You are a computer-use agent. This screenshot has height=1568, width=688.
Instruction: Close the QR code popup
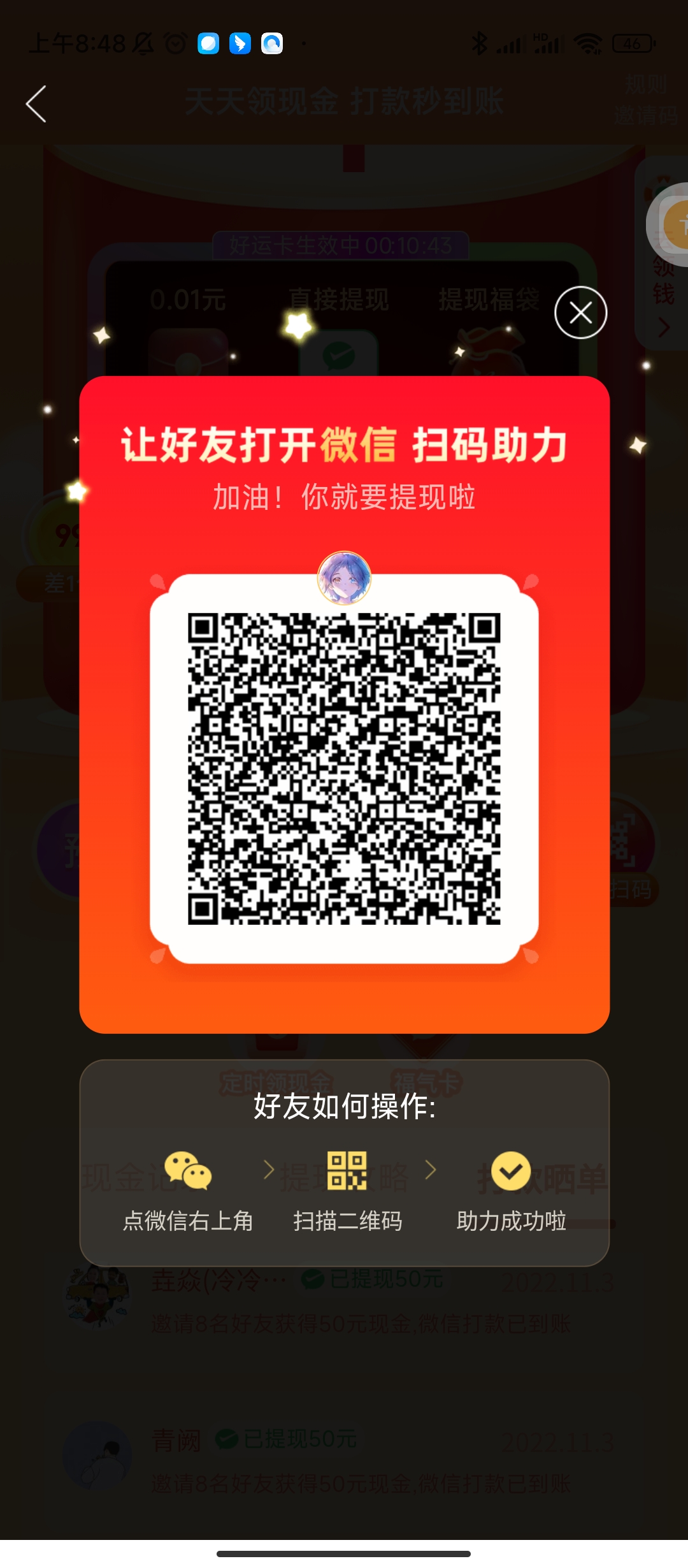tap(580, 313)
